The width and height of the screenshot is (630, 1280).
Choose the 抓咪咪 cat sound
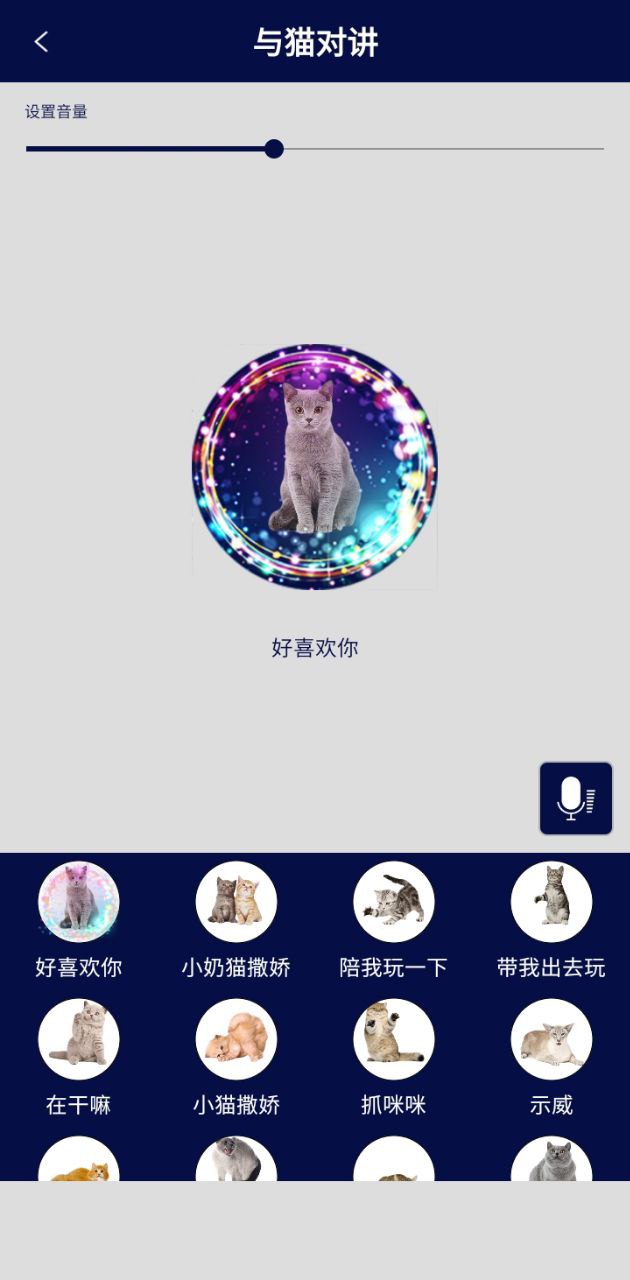click(394, 1039)
